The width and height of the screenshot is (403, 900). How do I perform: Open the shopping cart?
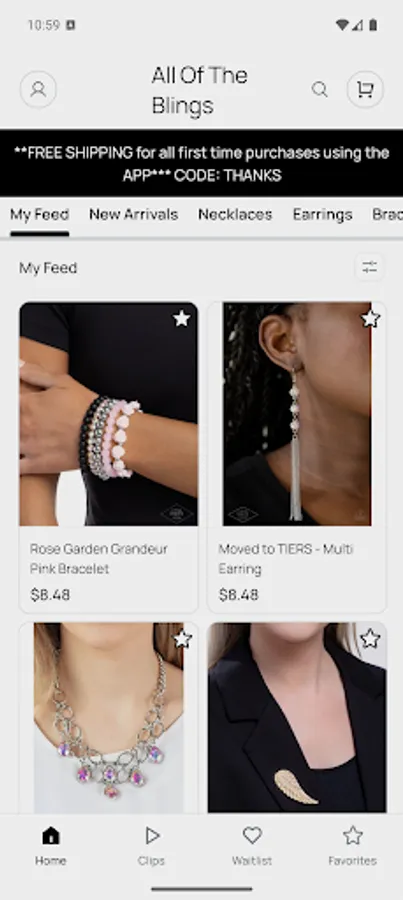click(365, 90)
